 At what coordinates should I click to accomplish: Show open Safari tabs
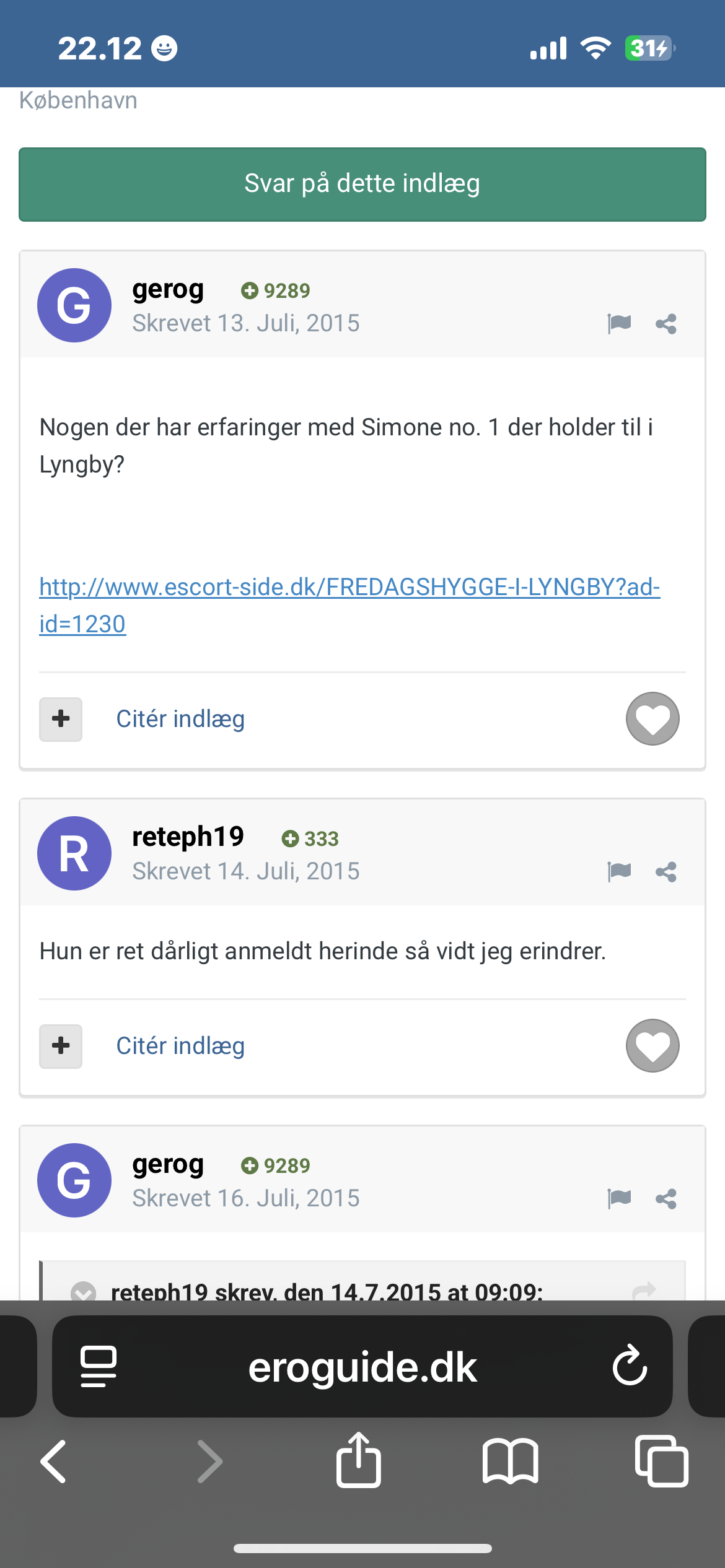click(x=661, y=1460)
